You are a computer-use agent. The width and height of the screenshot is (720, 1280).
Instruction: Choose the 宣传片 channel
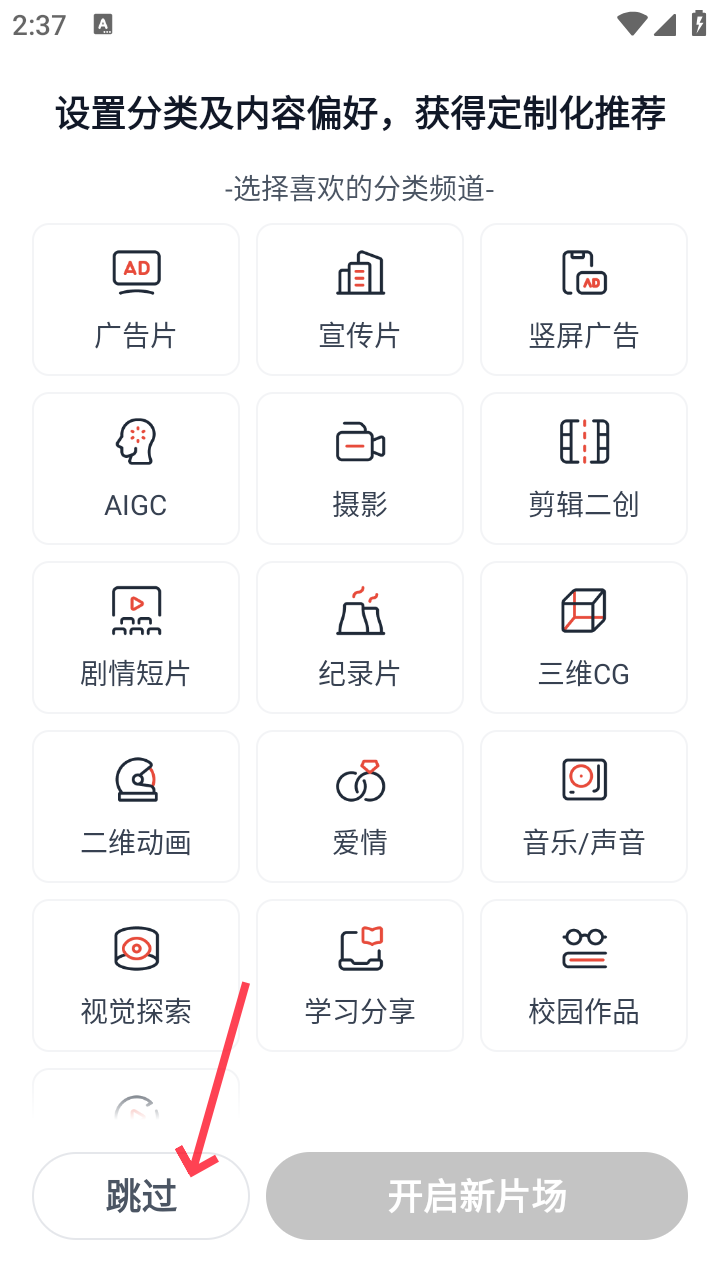[360, 299]
